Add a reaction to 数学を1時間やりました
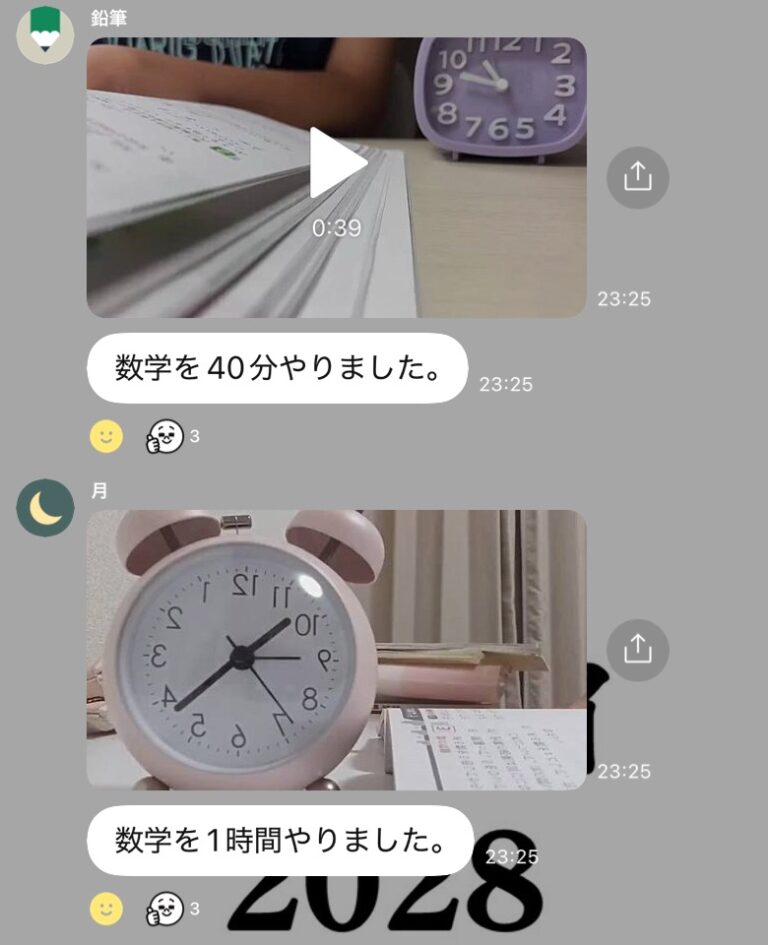The width and height of the screenshot is (768, 945). pyautogui.click(x=106, y=908)
